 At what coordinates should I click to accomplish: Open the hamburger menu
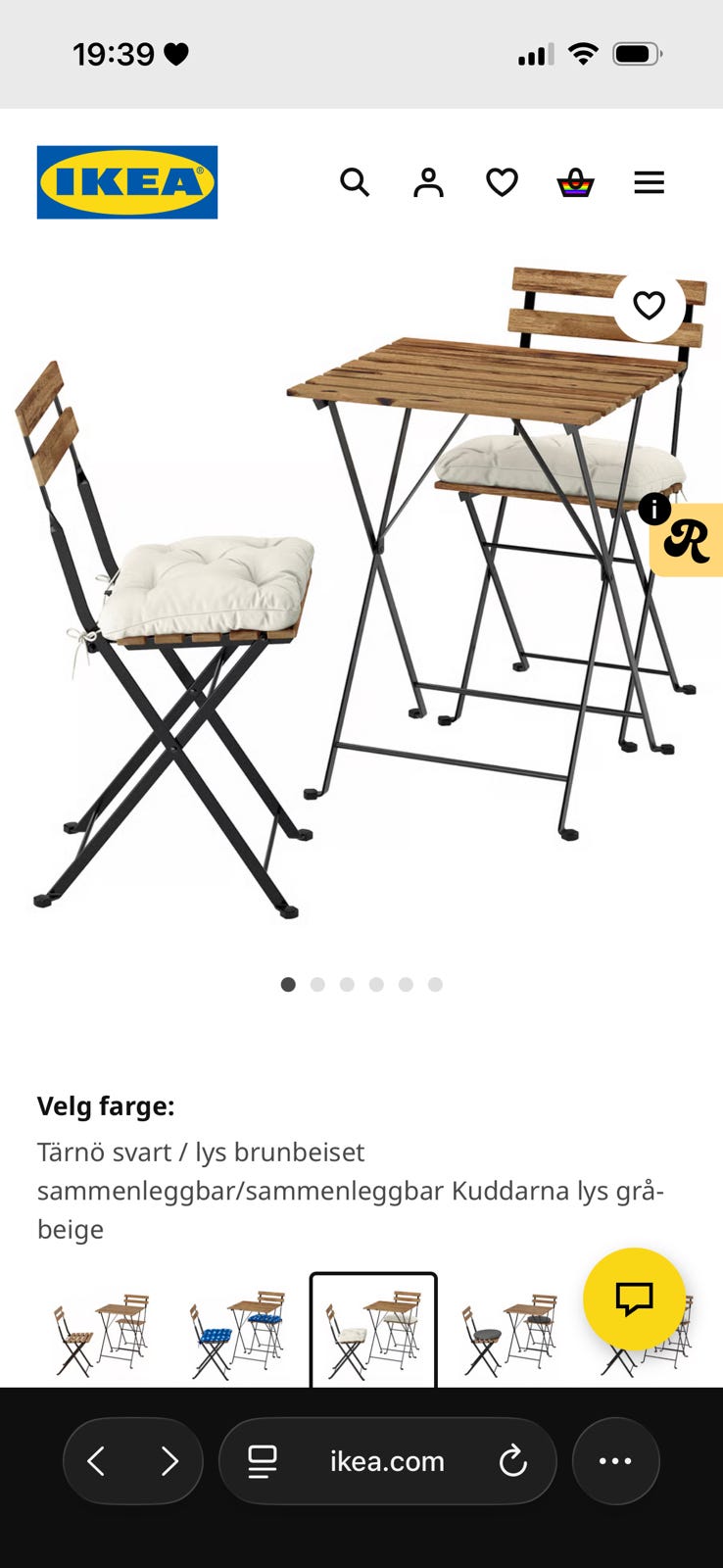(x=649, y=182)
